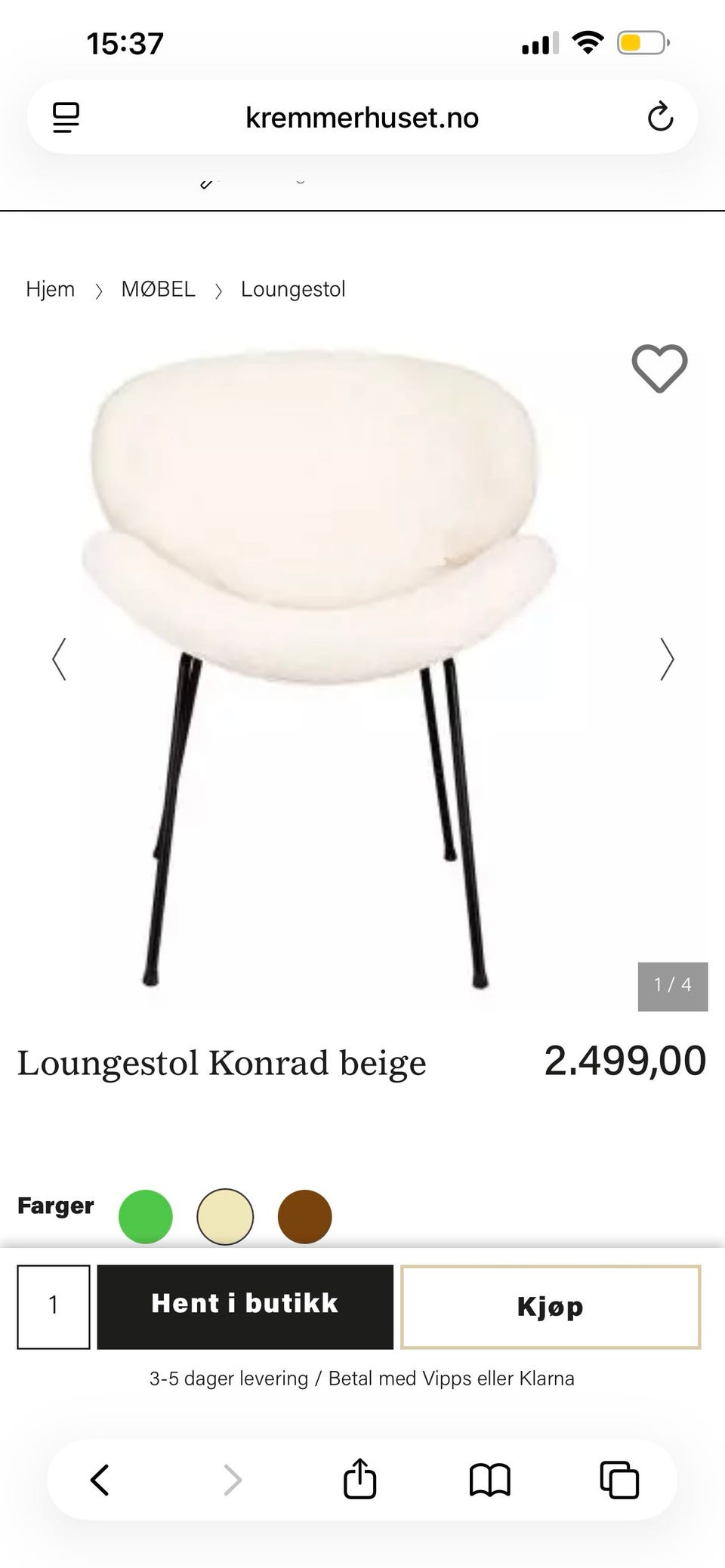Image resolution: width=725 pixels, height=1568 pixels.
Task: Focus the kremmerhuset.no address bar
Action: [x=362, y=118]
